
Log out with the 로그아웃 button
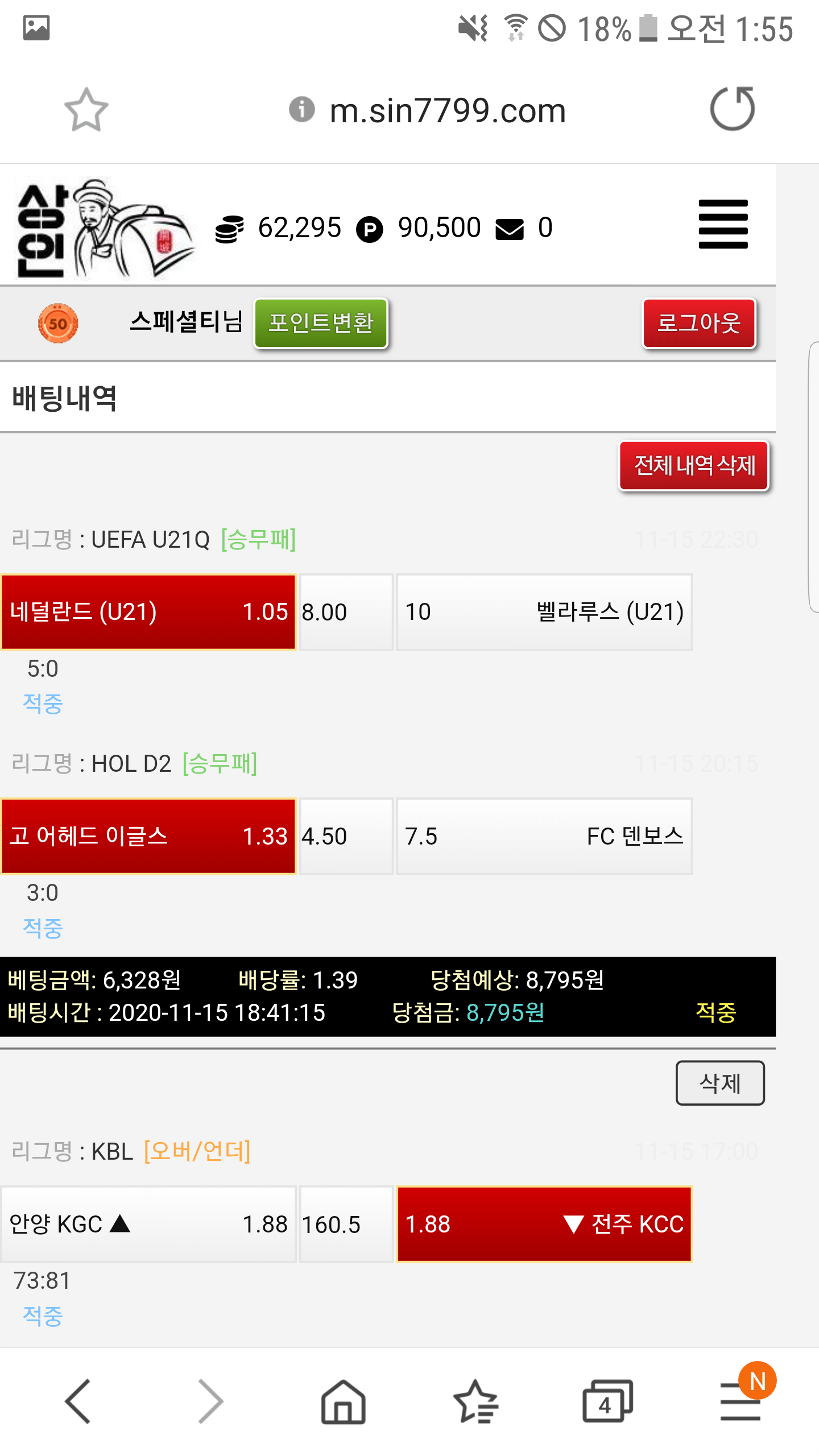point(698,323)
